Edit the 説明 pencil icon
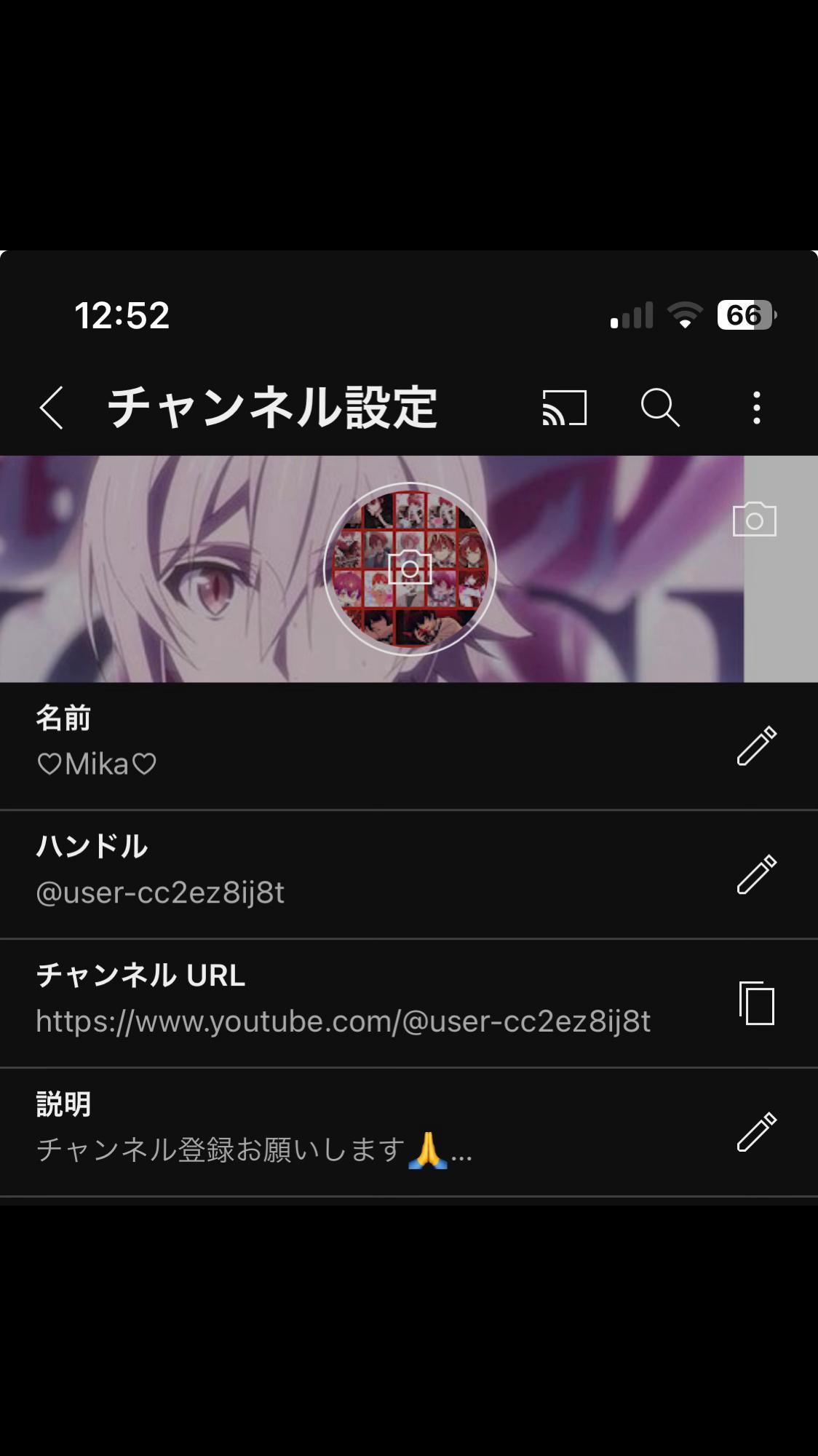 (x=757, y=1132)
